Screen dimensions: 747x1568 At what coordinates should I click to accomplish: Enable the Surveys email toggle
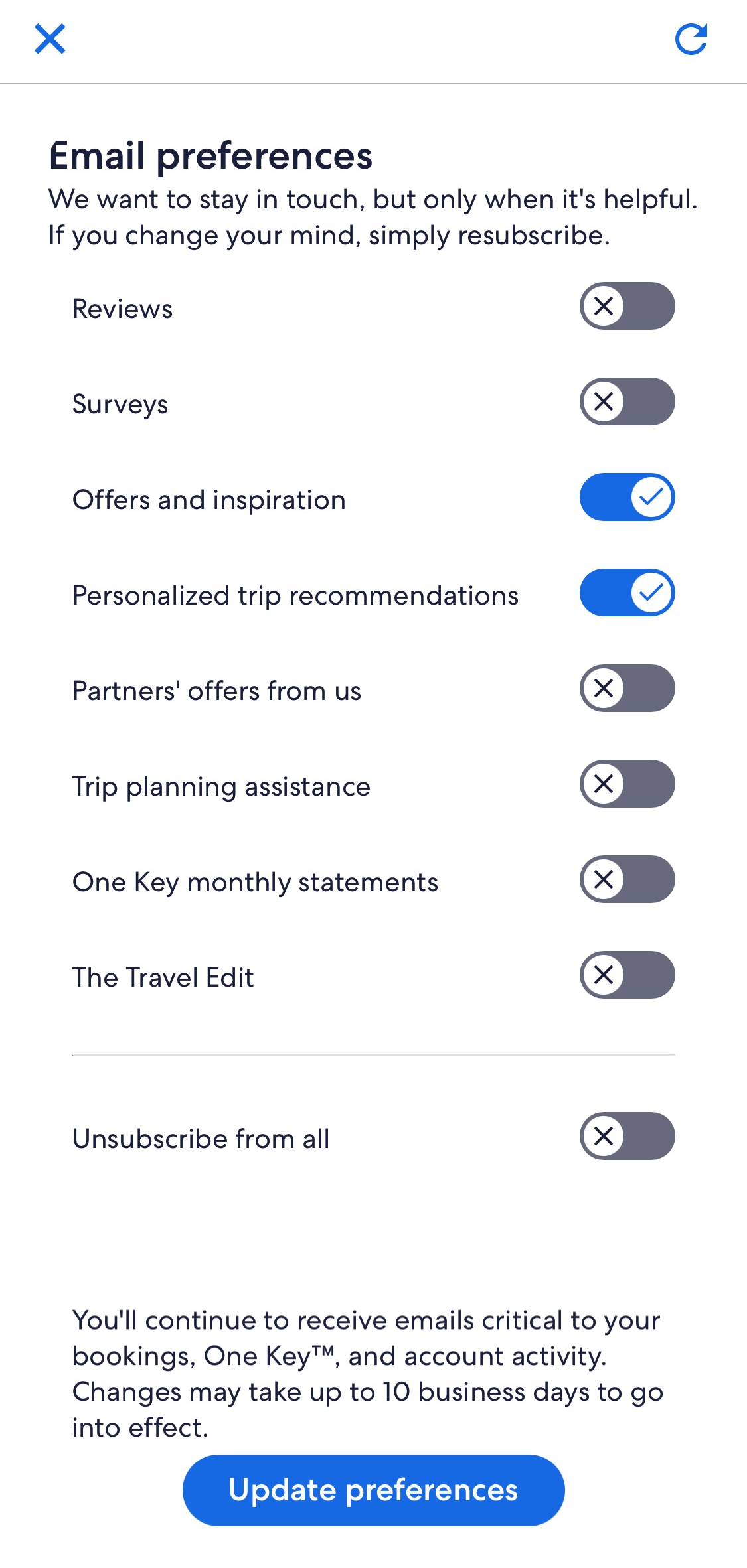point(627,401)
